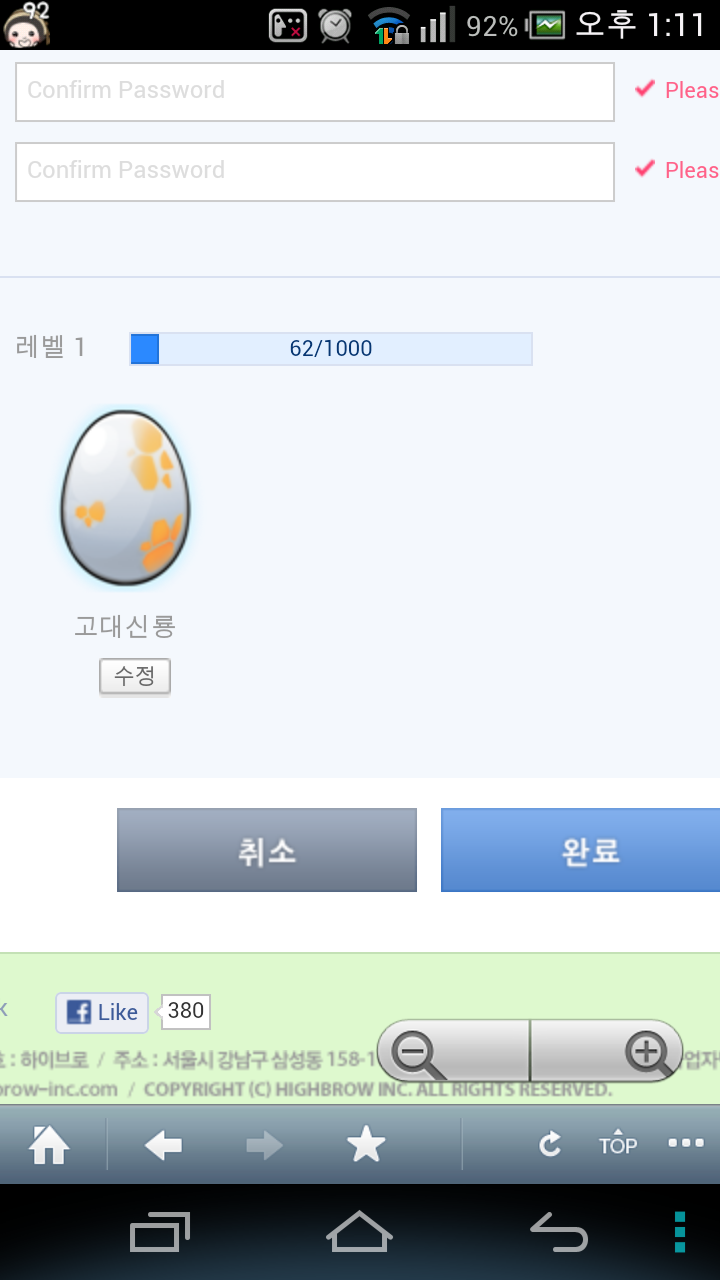Screen dimensions: 720x1280
Task: Open bookmarks with the star icon
Action: 366,1145
